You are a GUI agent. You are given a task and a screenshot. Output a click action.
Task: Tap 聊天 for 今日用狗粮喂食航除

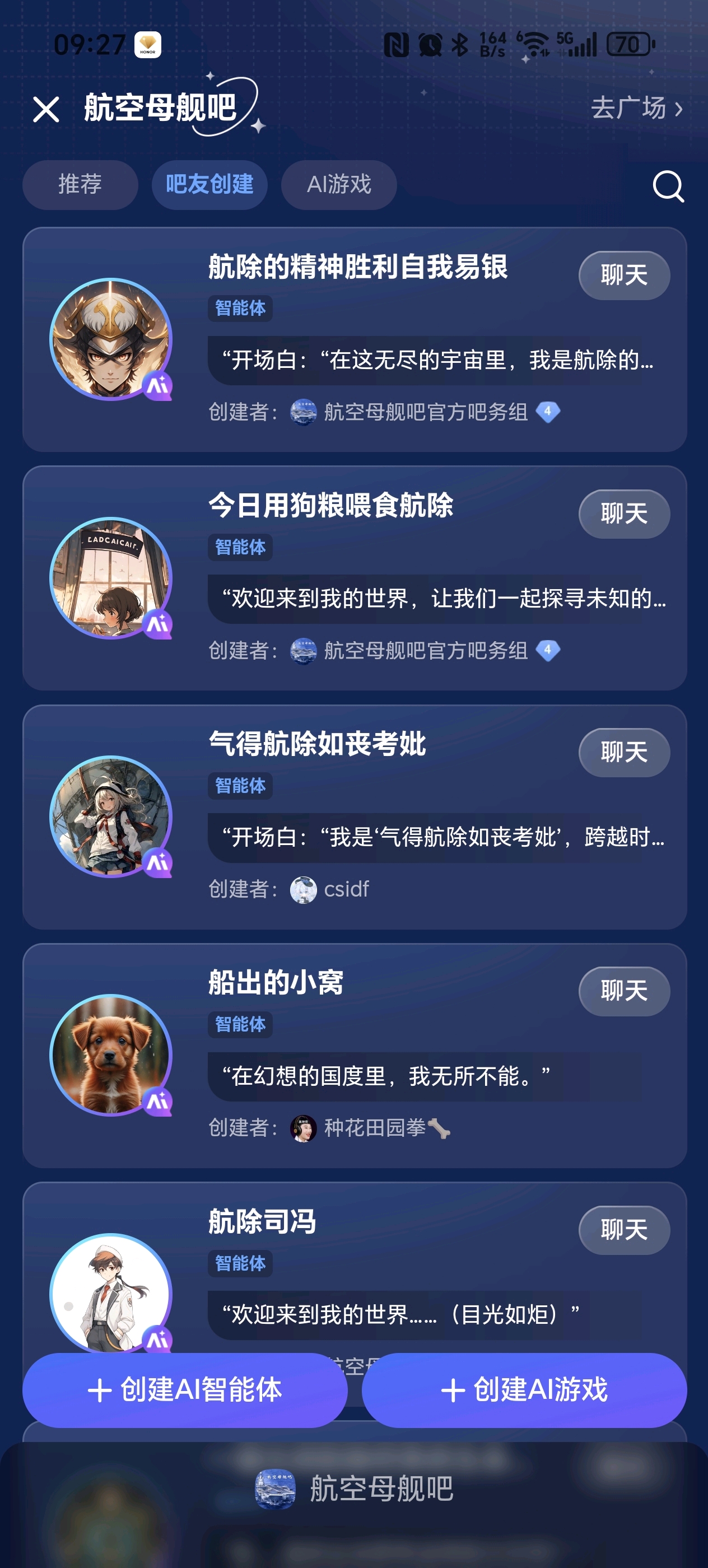tap(623, 514)
